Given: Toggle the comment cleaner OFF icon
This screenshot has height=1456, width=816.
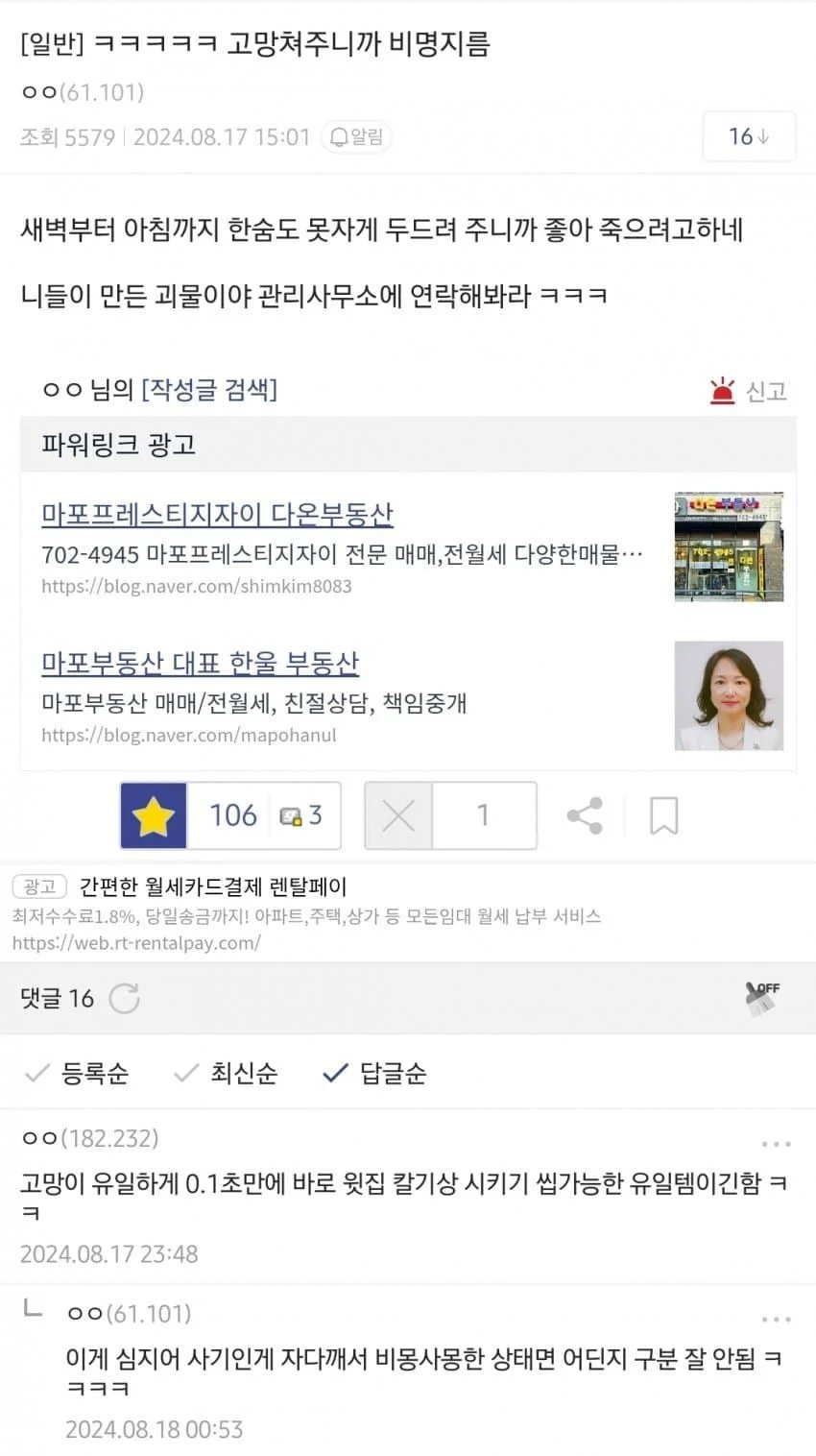Looking at the screenshot, I should pos(762,997).
